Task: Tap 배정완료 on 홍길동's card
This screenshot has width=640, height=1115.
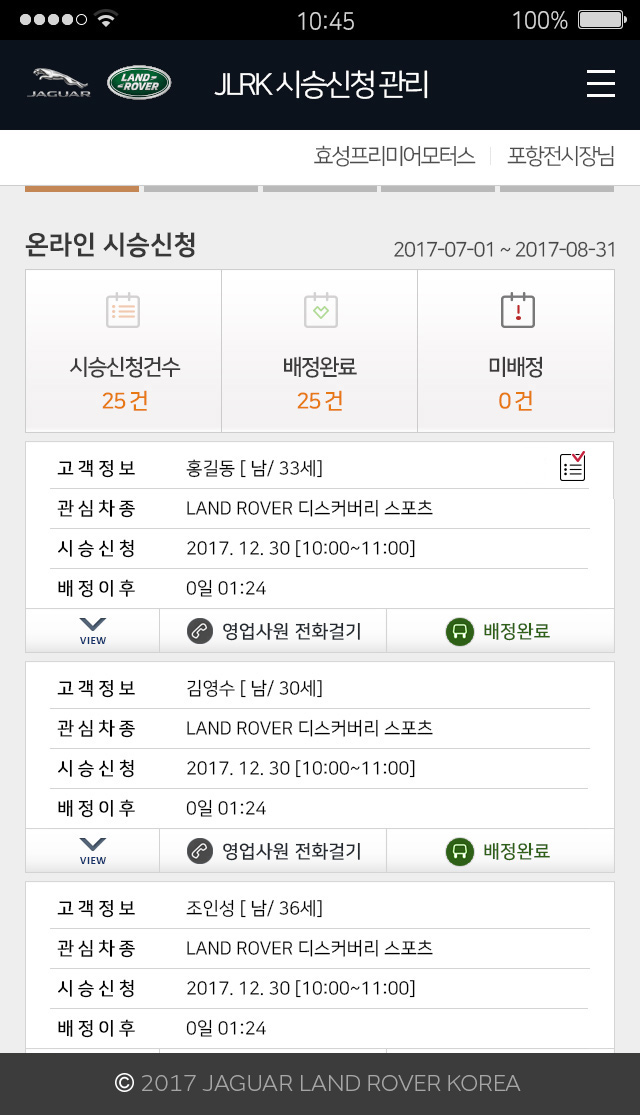Action: [499, 631]
